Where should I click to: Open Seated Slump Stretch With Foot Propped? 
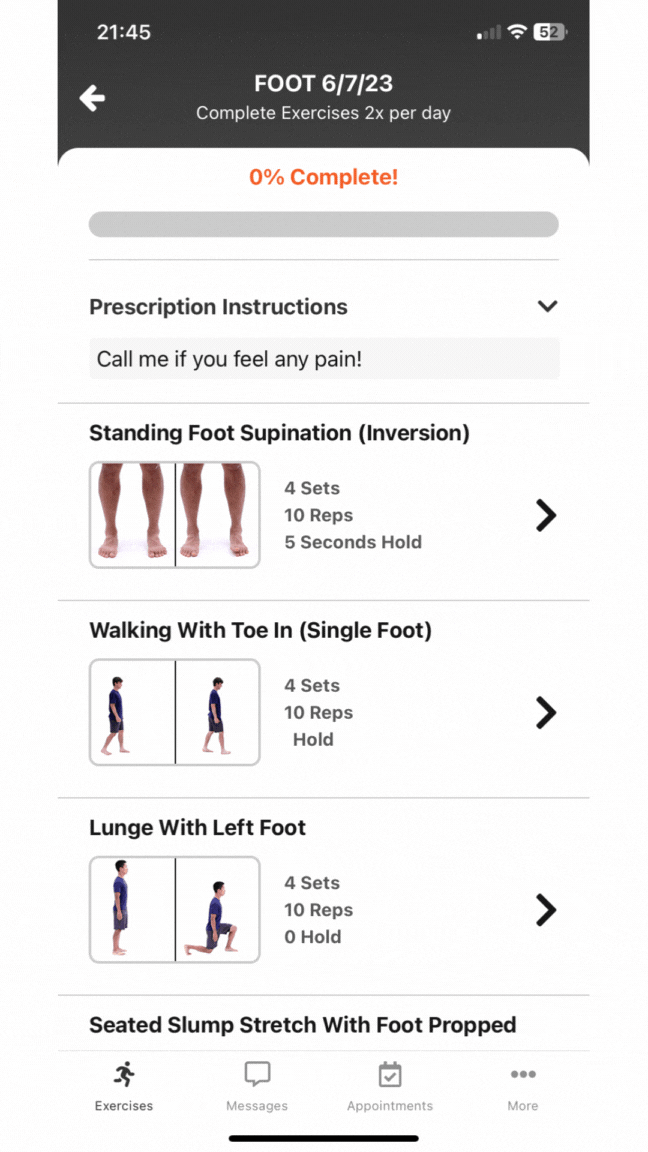click(x=302, y=1025)
